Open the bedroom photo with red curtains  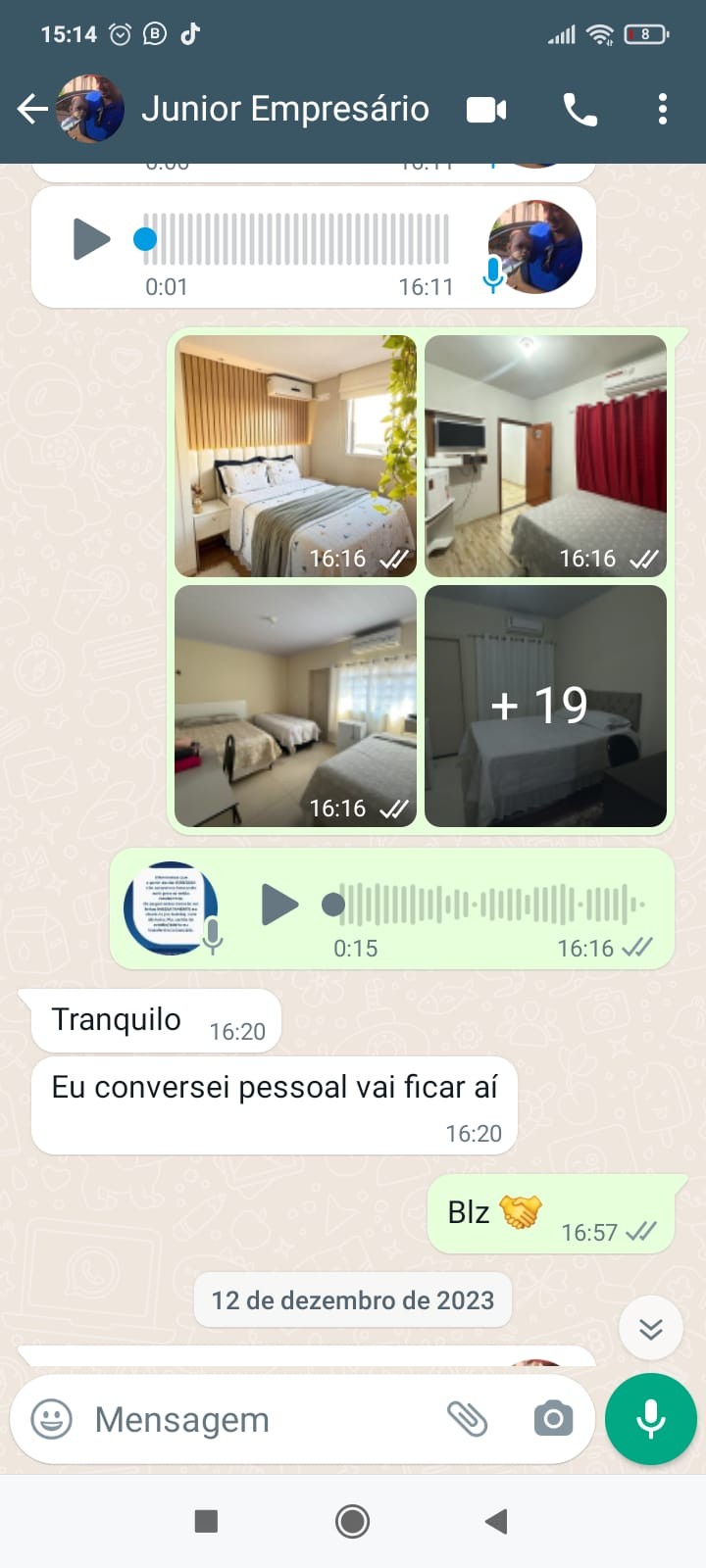[x=545, y=456]
